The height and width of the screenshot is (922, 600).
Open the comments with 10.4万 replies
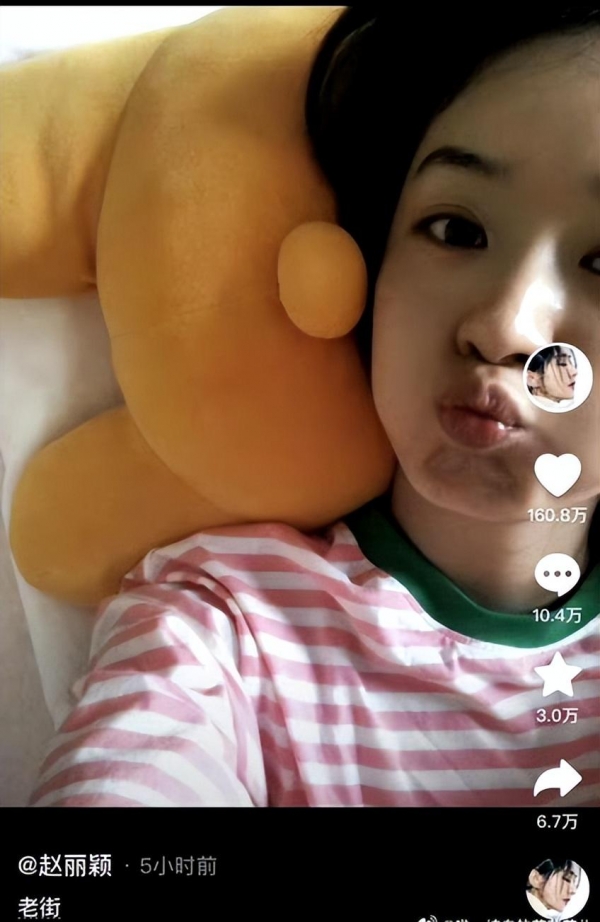(557, 574)
